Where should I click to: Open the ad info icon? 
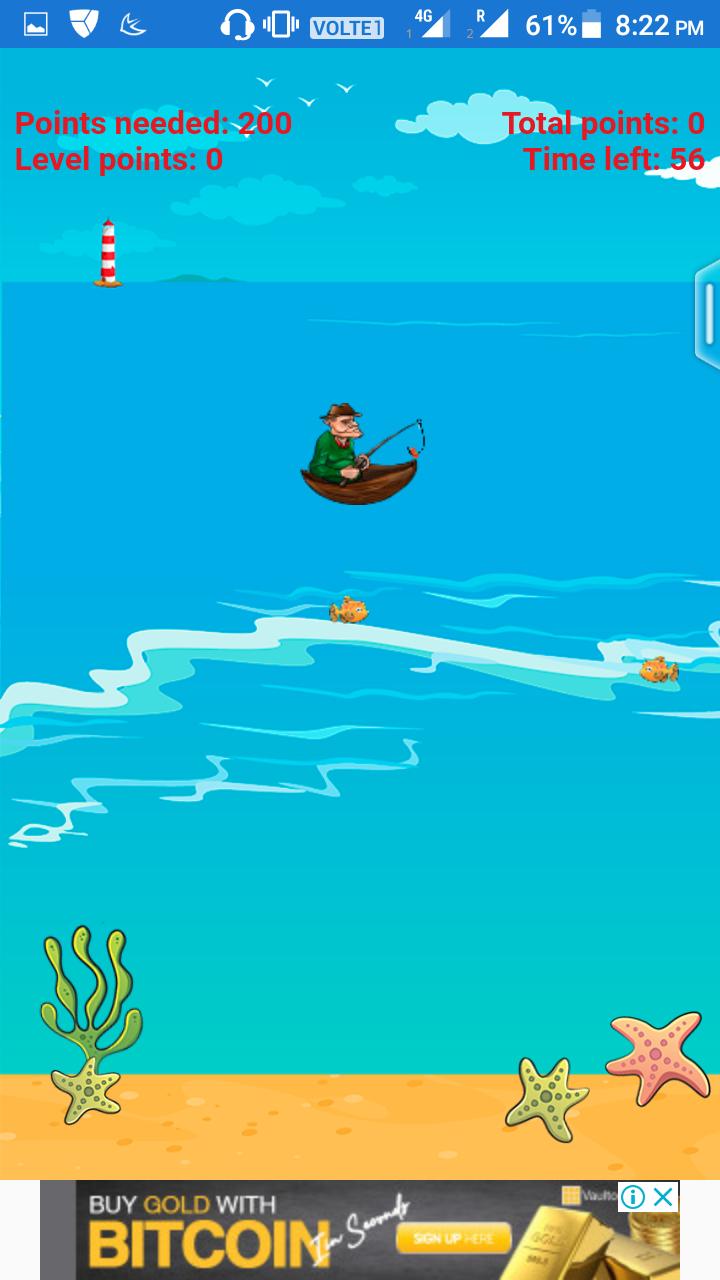[633, 1197]
